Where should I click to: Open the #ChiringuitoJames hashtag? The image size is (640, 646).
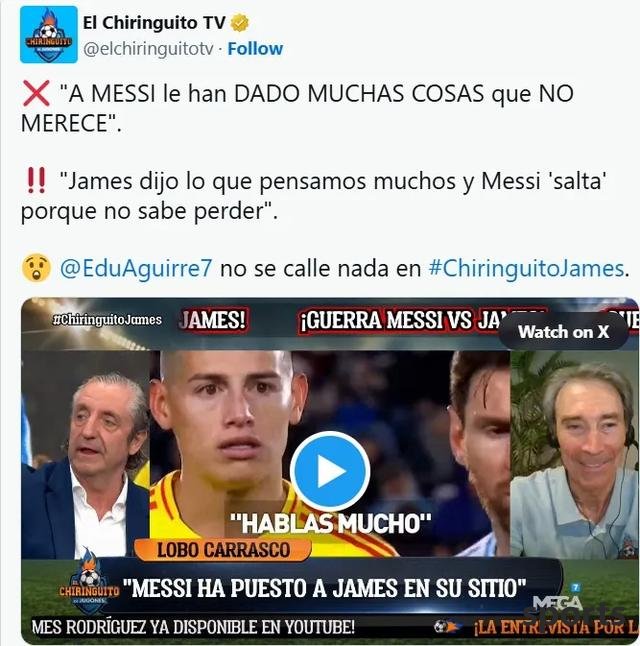526,268
